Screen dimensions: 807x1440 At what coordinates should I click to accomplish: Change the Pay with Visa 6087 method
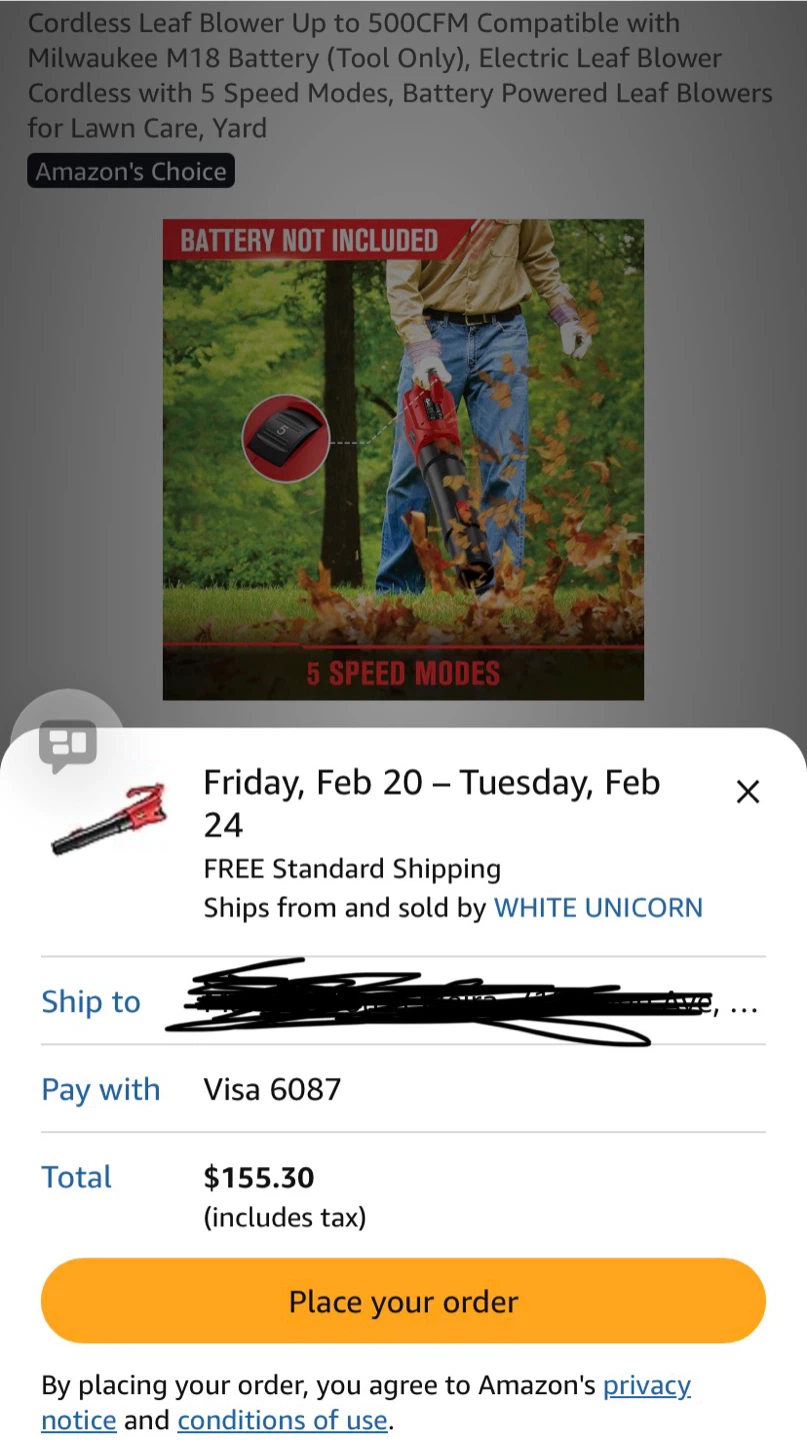pyautogui.click(x=403, y=1088)
